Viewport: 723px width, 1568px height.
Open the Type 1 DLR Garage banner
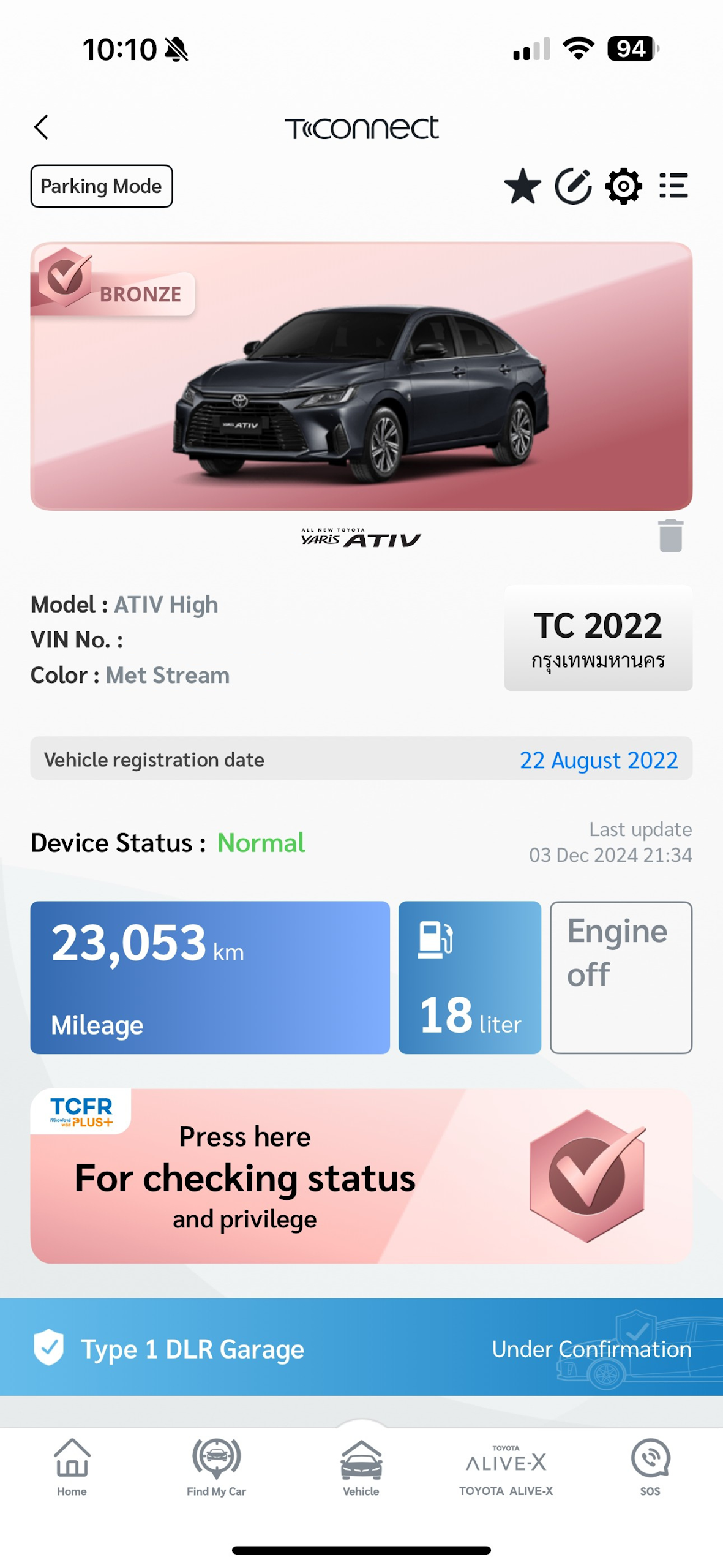click(361, 1347)
